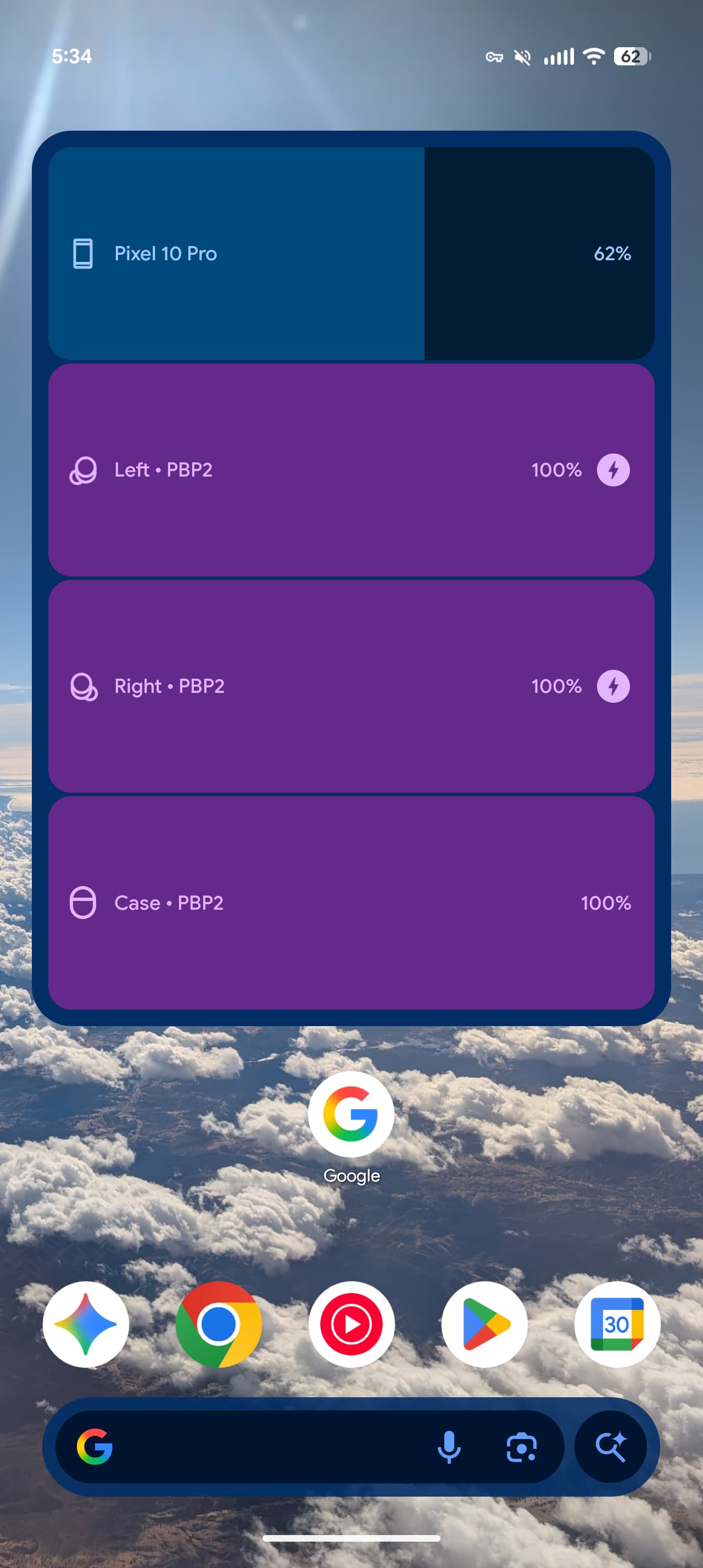Launch Chrome browser
The height and width of the screenshot is (1568, 703).
coord(219,1325)
